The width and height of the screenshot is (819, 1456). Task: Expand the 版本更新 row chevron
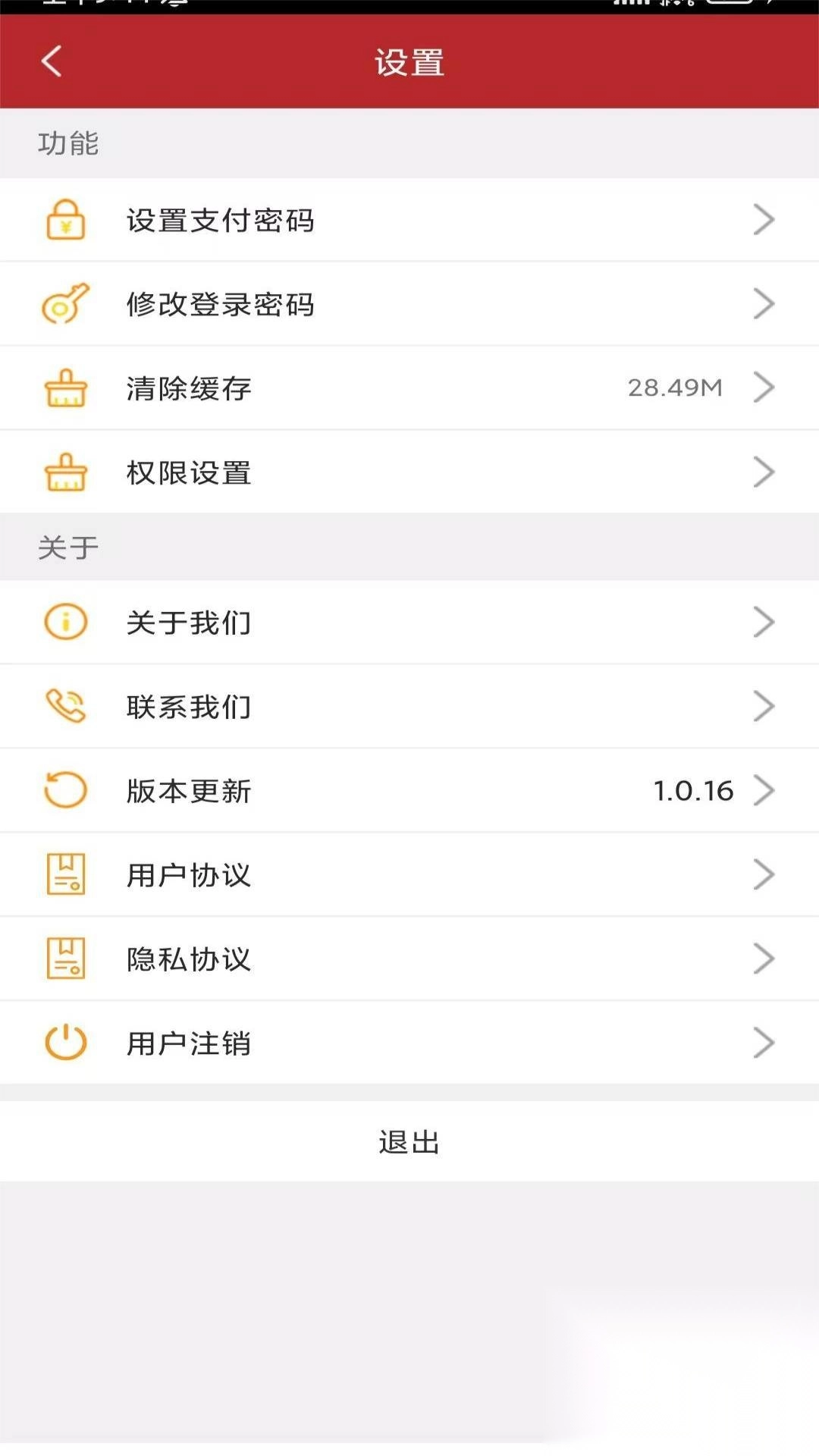[x=765, y=789]
